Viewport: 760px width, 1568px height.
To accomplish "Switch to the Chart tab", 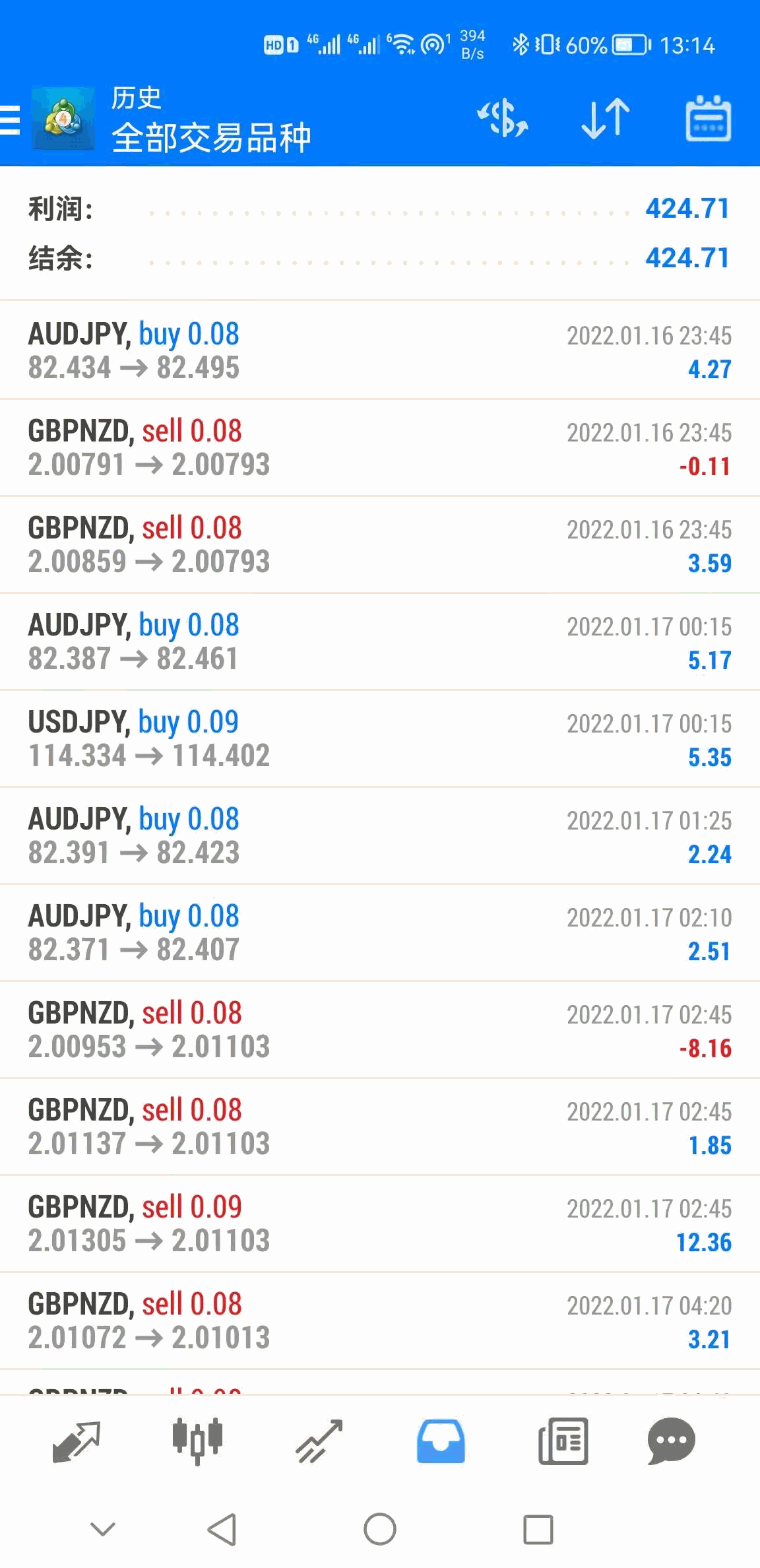I will tap(197, 1441).
